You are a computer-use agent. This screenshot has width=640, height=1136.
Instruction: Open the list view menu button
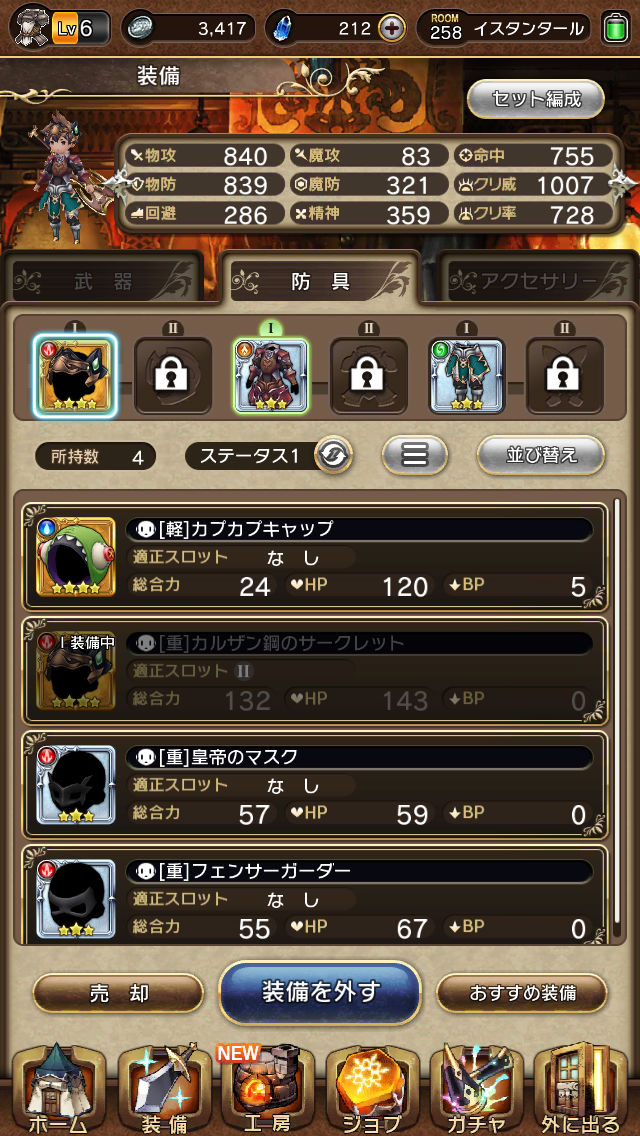(414, 456)
